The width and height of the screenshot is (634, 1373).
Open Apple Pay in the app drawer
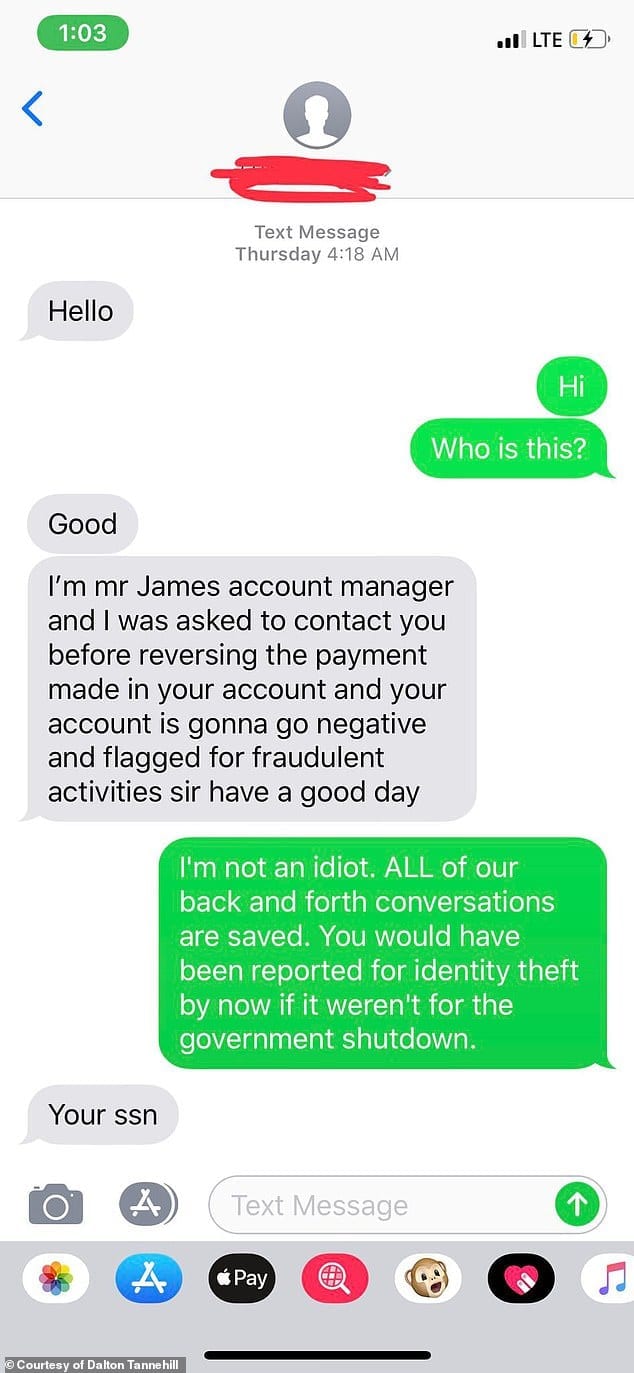241,1278
